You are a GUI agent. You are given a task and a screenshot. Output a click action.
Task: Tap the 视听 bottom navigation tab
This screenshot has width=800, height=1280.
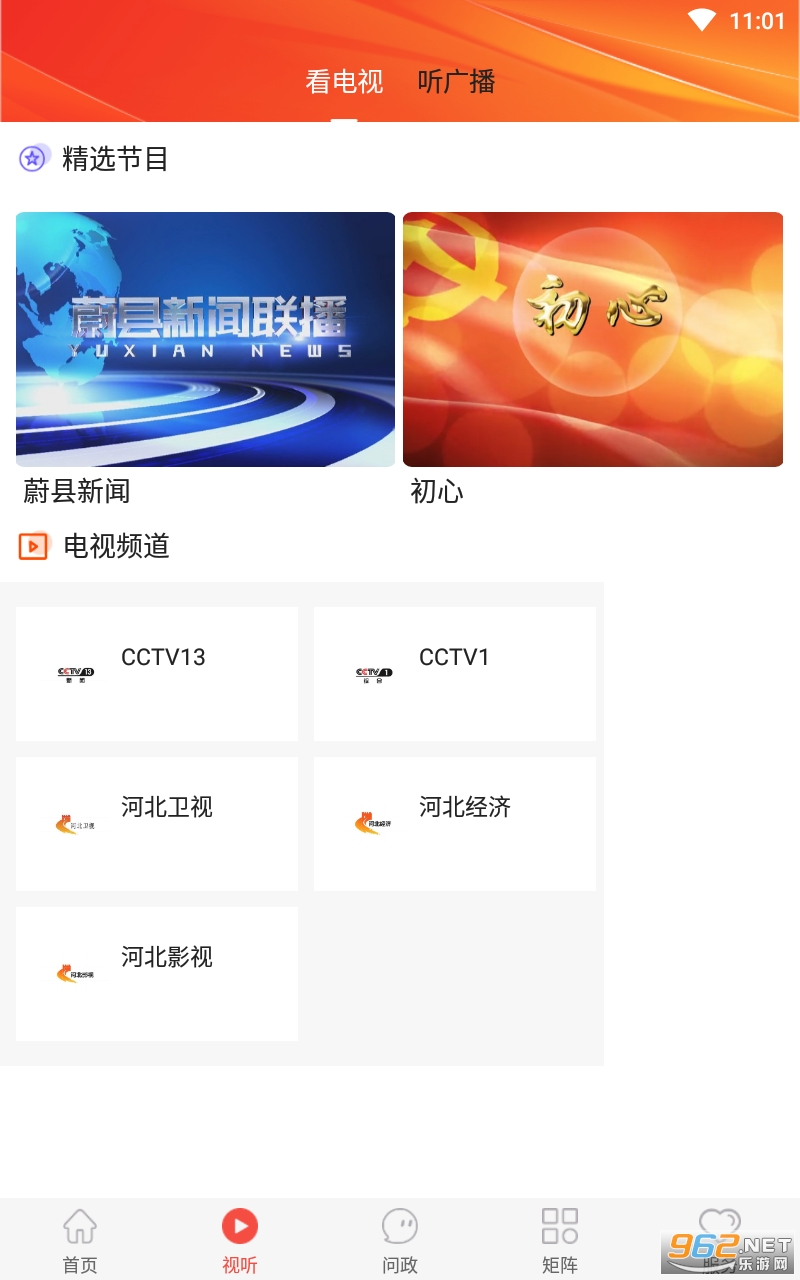click(240, 1240)
